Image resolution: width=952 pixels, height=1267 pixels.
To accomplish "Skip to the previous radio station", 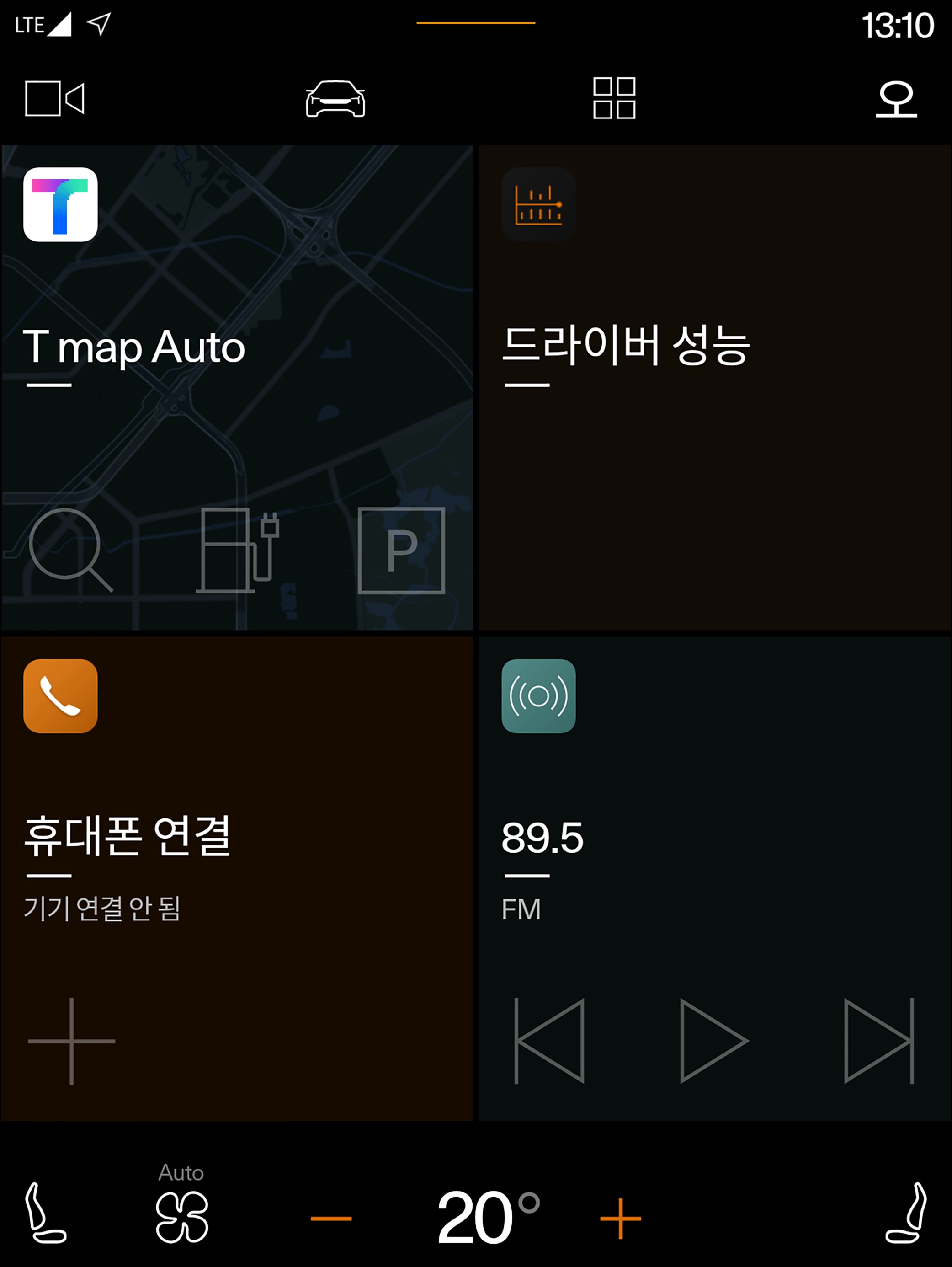I will [549, 1041].
